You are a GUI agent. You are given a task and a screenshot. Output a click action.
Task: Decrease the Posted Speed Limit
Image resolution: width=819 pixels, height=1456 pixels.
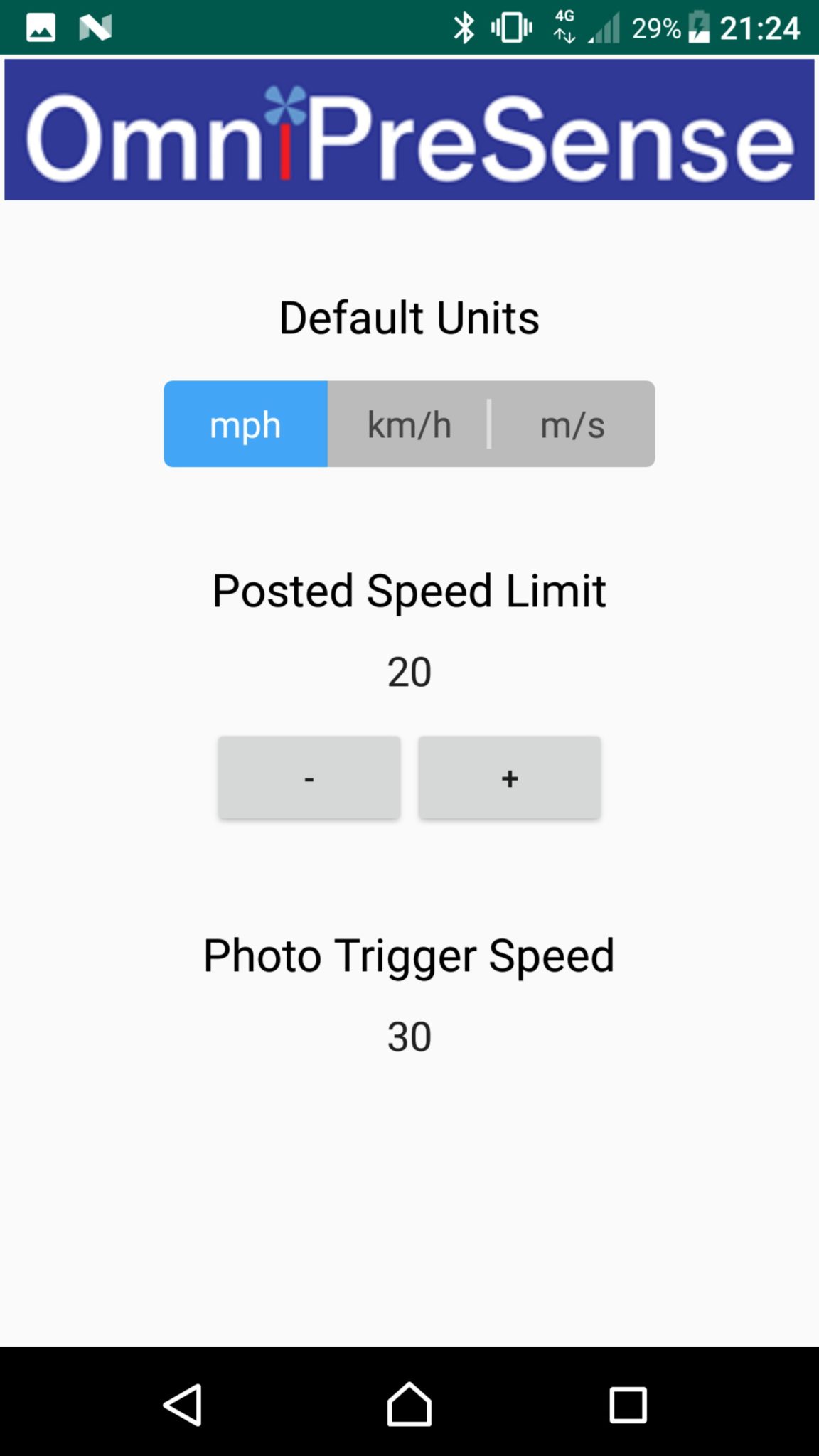[309, 778]
